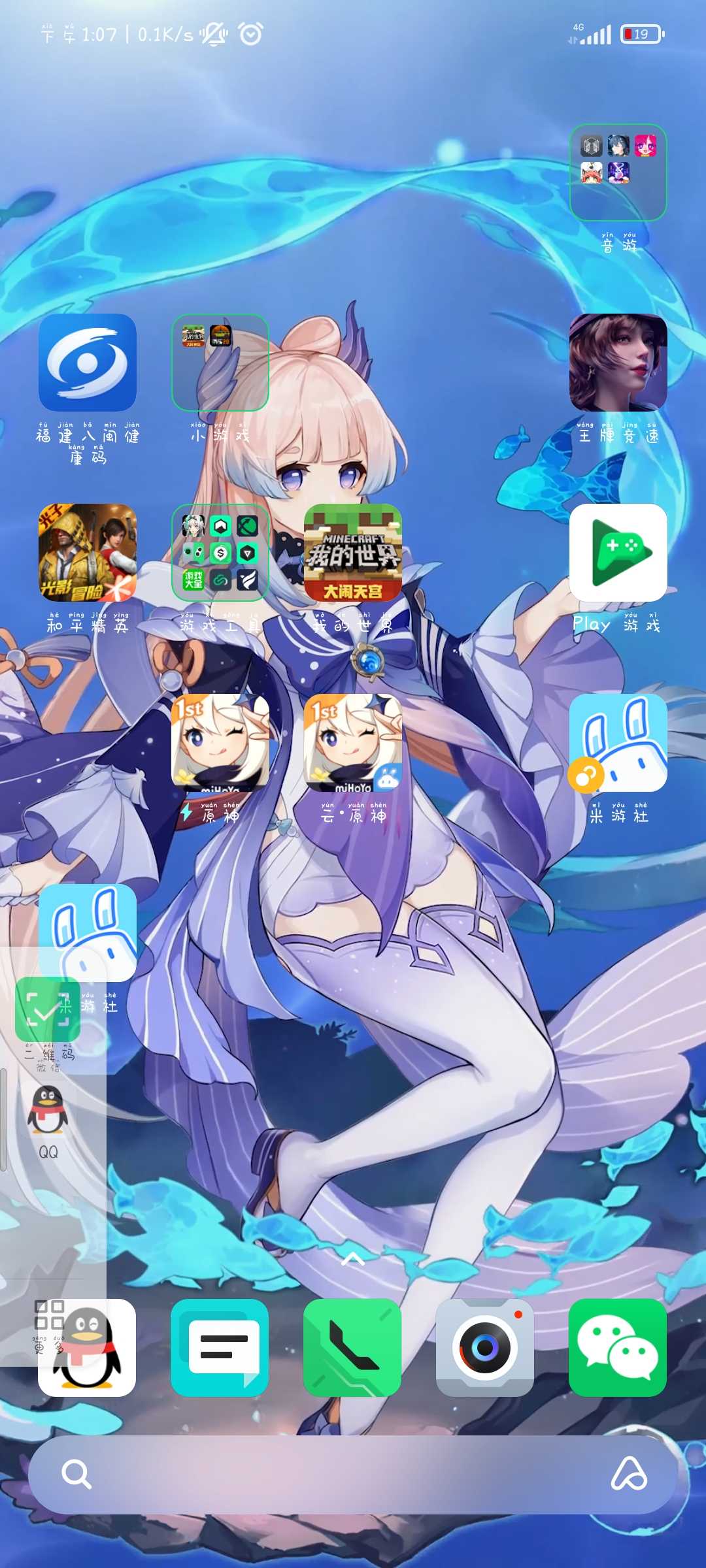Tap the bottom search bar
Image resolution: width=706 pixels, height=1568 pixels.
pyautogui.click(x=353, y=1475)
